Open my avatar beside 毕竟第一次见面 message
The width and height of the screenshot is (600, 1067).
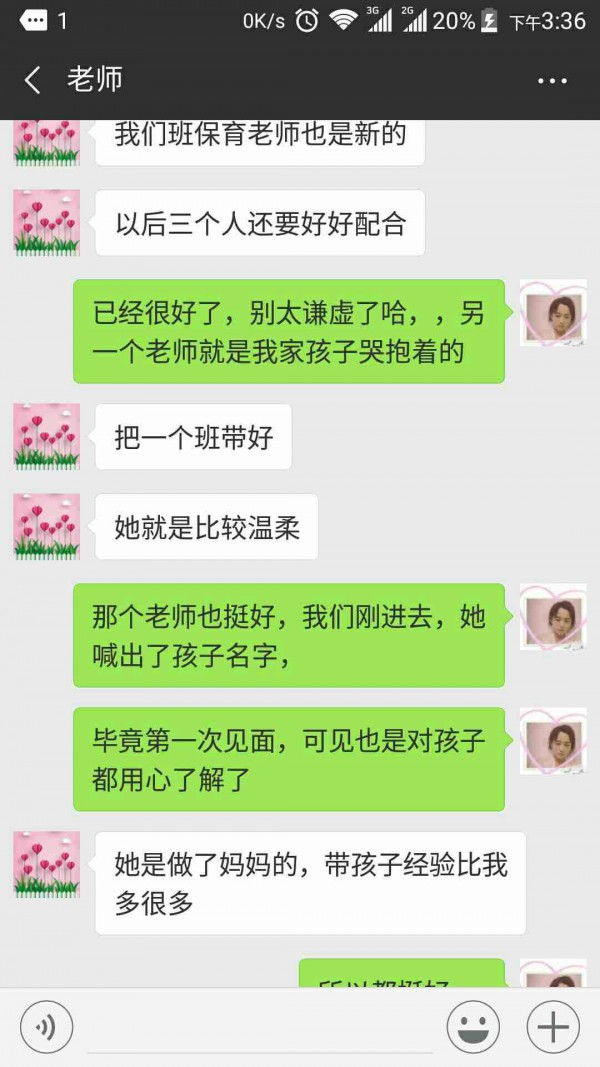(552, 741)
